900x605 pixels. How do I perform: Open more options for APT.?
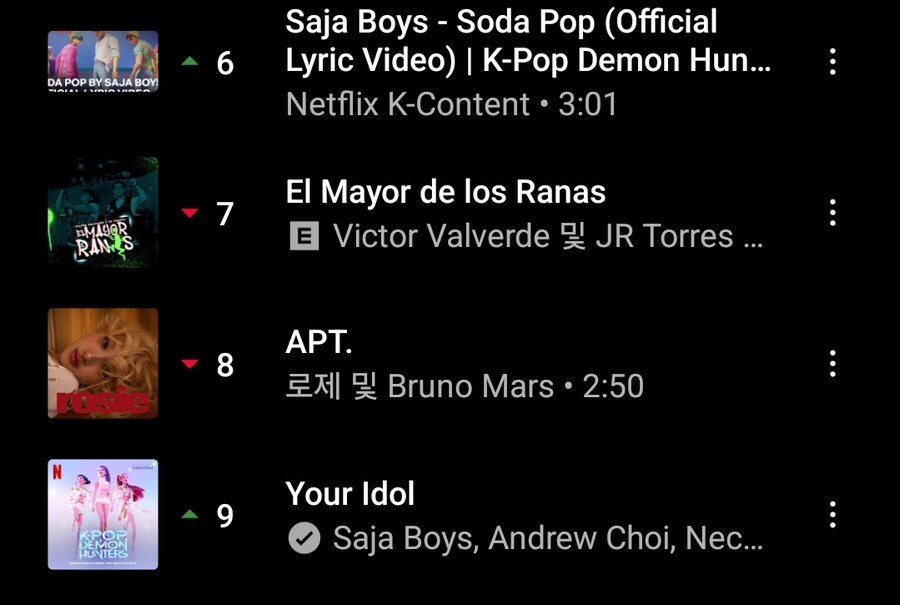pyautogui.click(x=832, y=364)
